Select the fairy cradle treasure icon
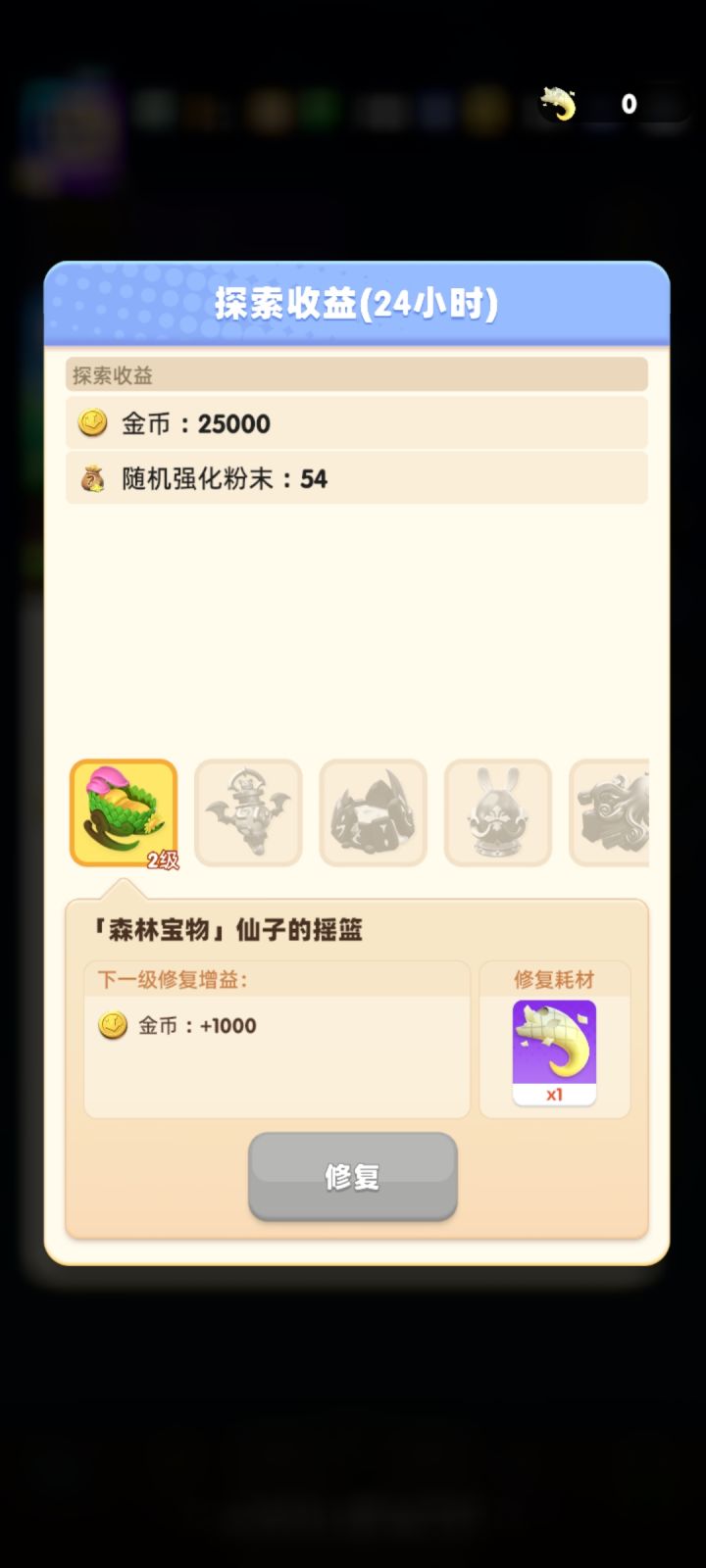The height and width of the screenshot is (1568, 706). 124,811
